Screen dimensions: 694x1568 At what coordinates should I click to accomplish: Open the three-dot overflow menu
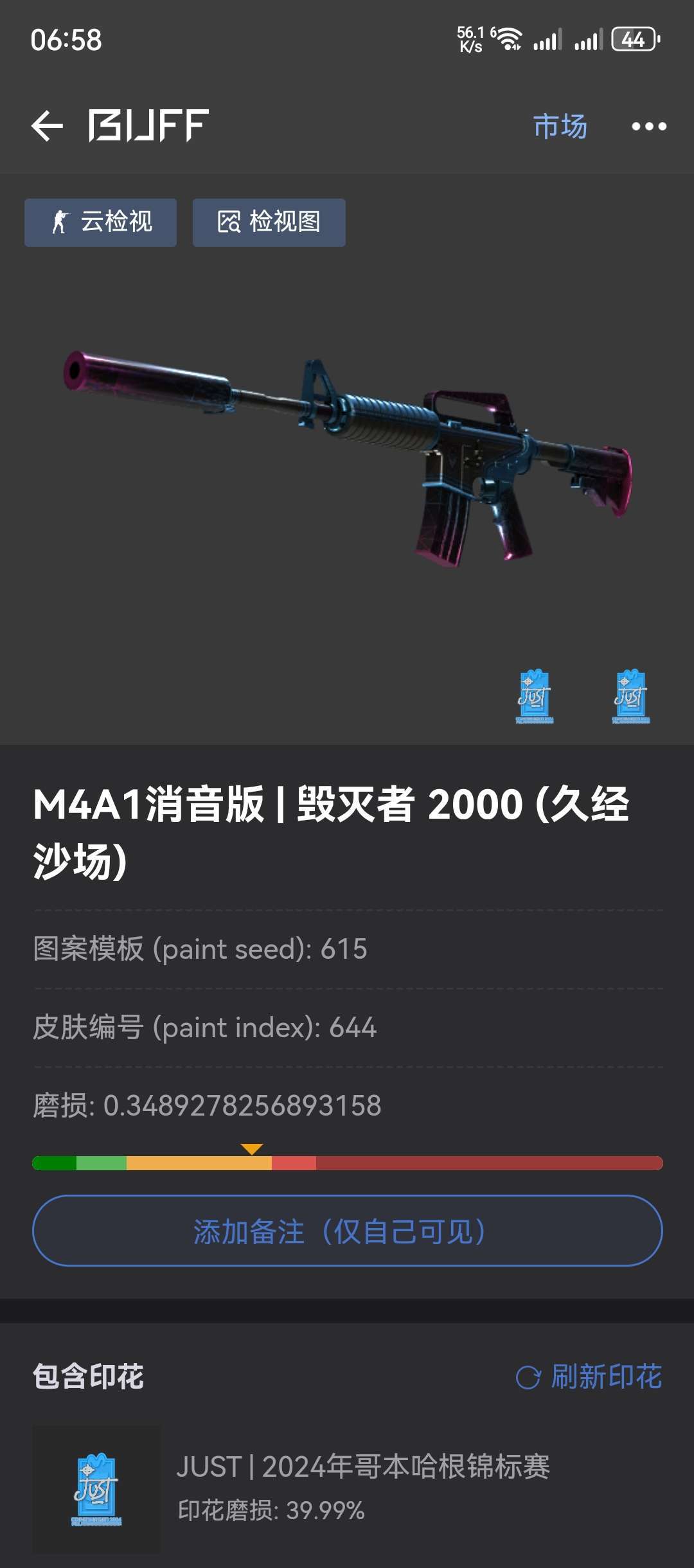click(648, 126)
